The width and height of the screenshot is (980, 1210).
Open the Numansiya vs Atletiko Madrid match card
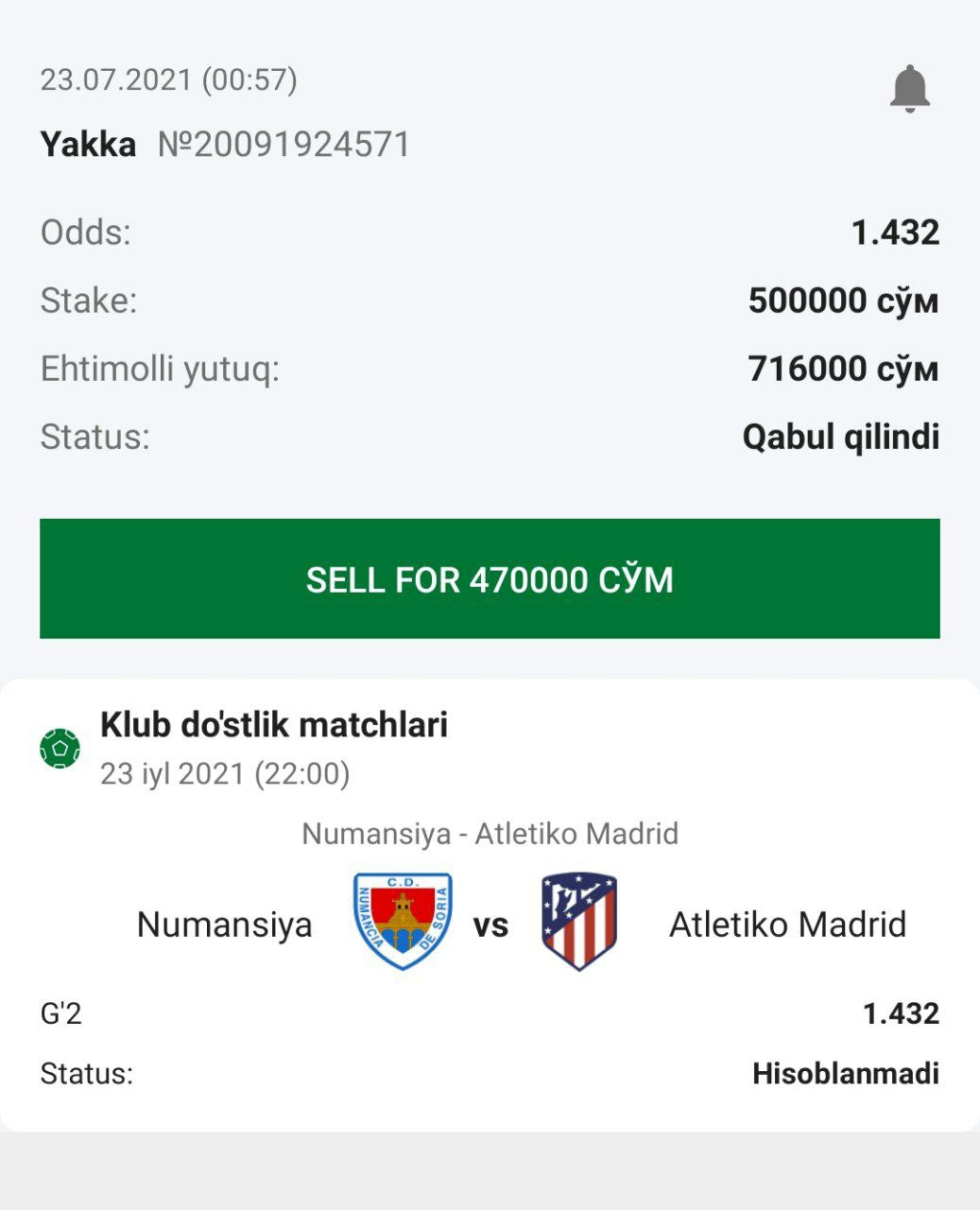coord(490,922)
